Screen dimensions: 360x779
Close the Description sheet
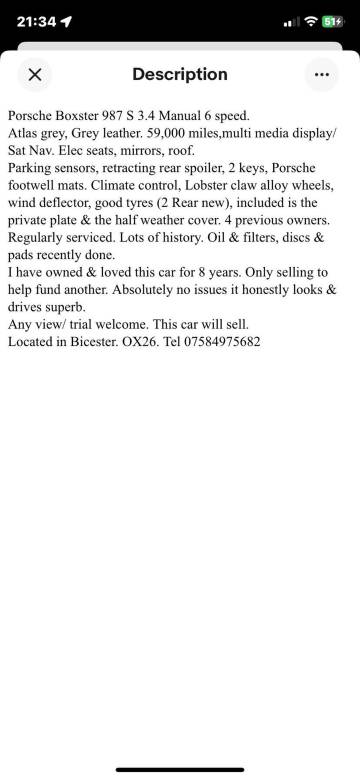(35, 75)
